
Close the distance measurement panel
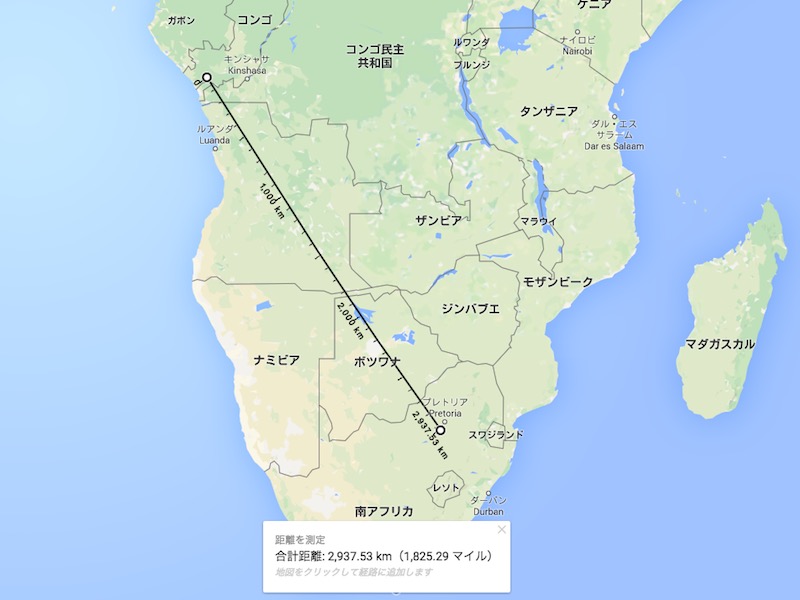(502, 530)
